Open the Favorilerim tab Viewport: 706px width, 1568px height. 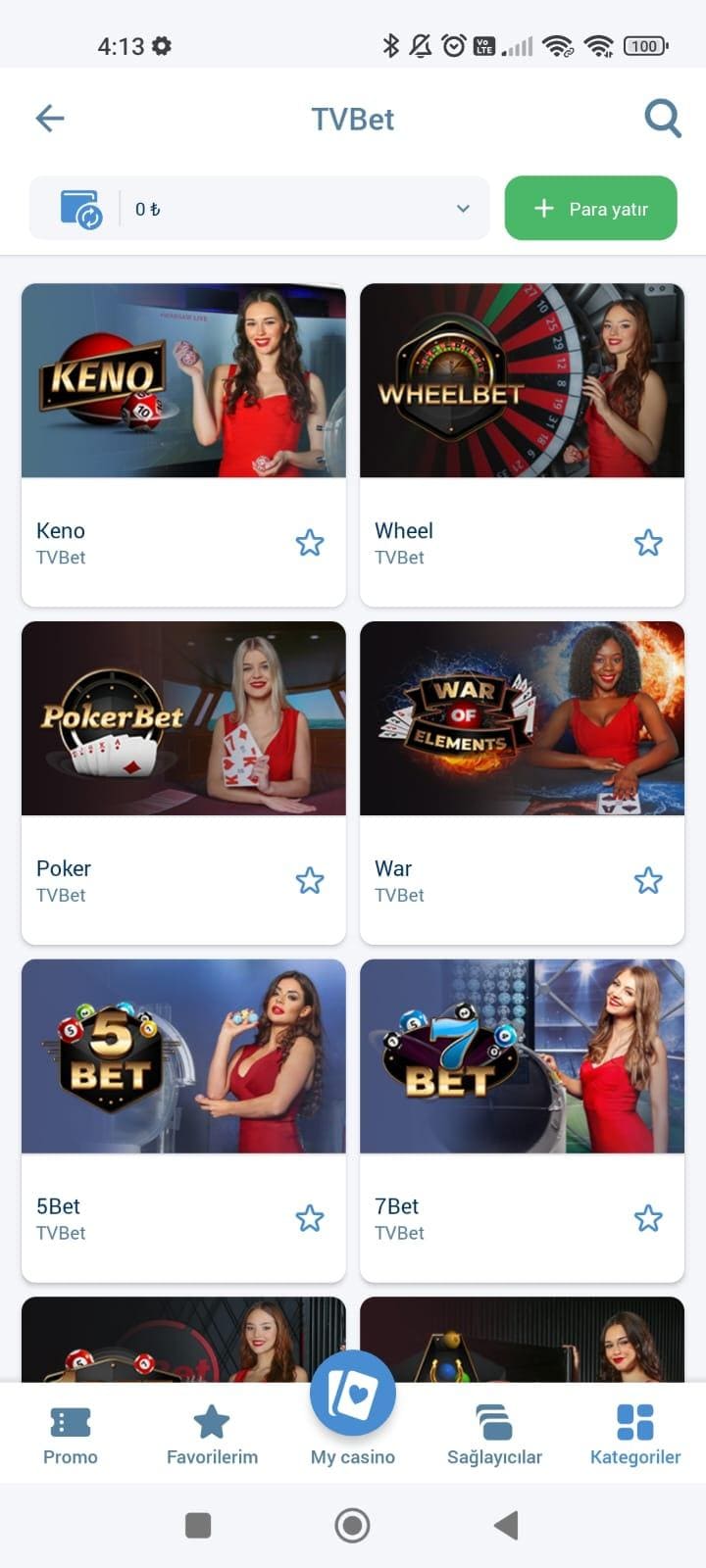(x=212, y=1435)
